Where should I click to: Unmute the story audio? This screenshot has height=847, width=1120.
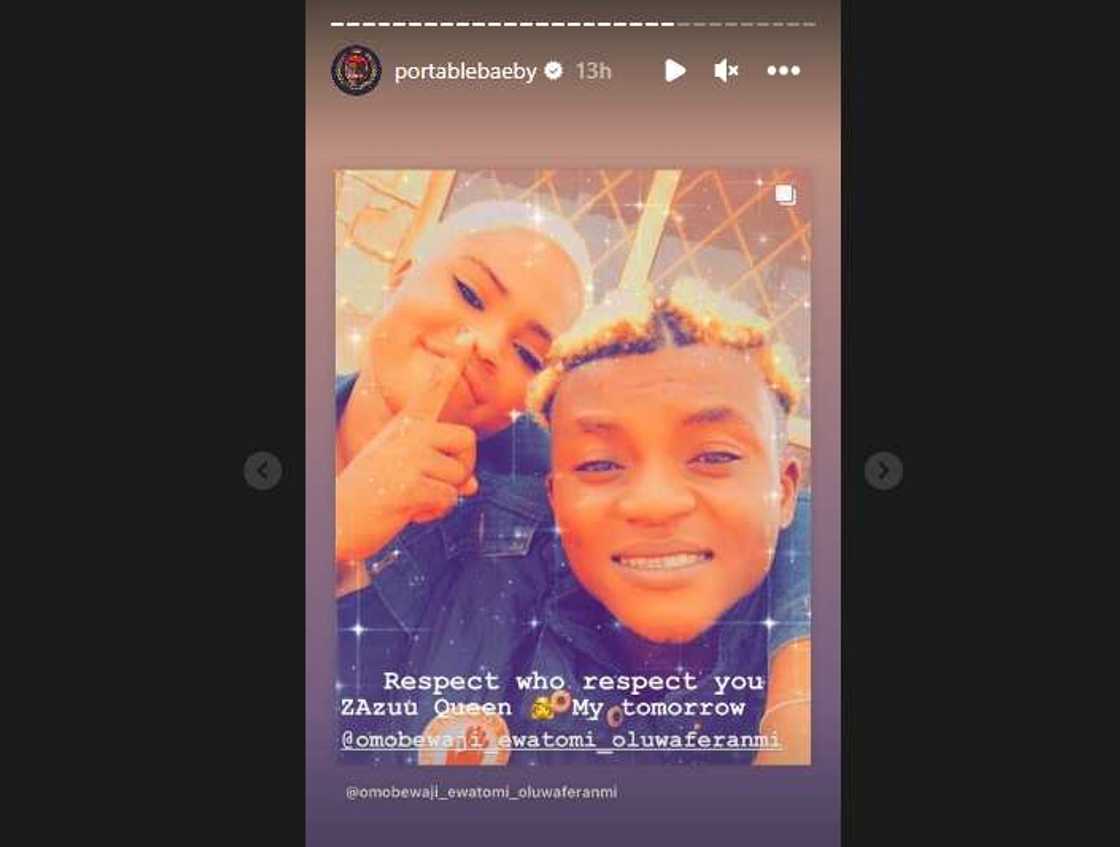coord(726,70)
